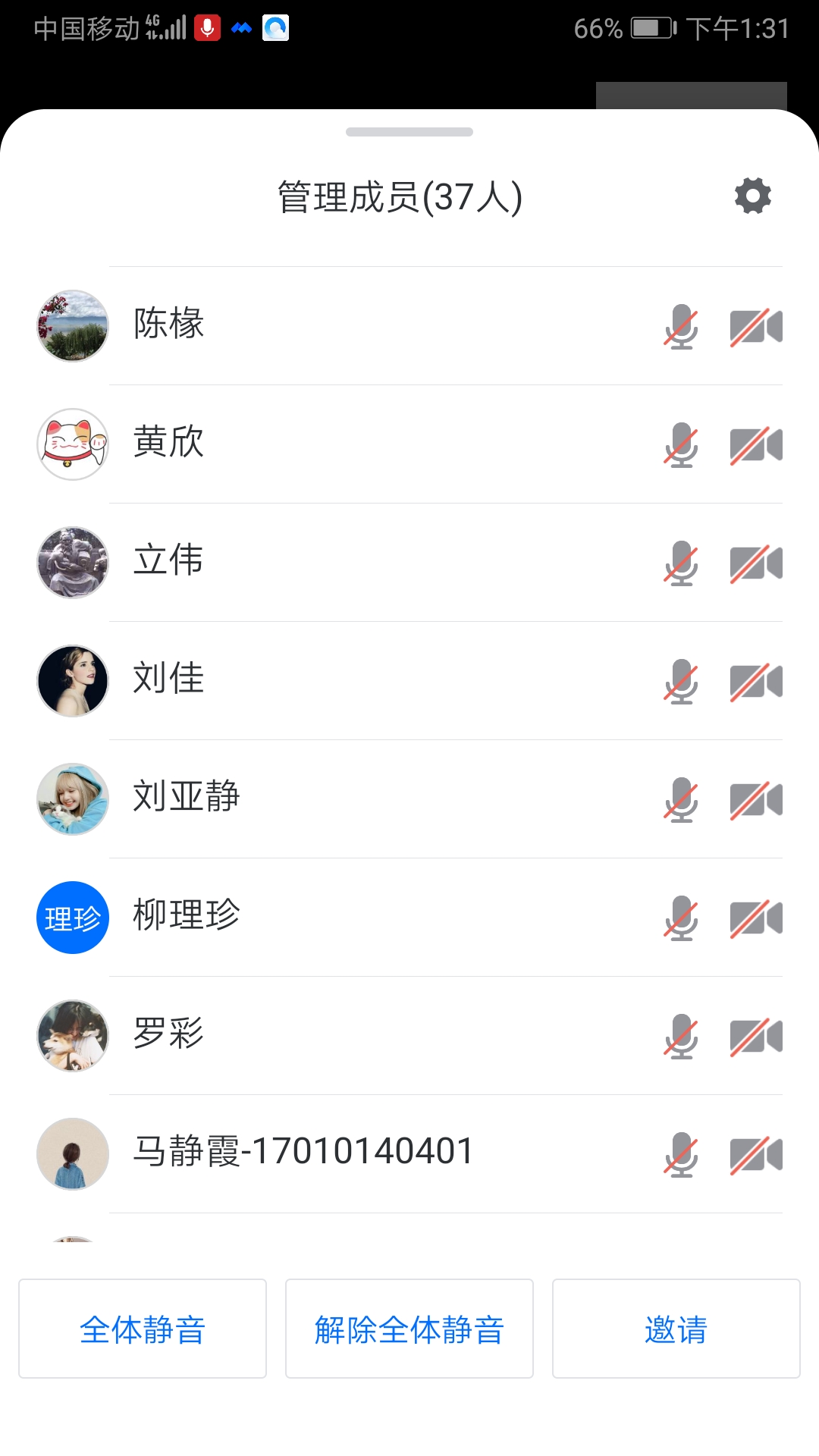Open the member management settings gear
819x1456 pixels.
coord(752,196)
